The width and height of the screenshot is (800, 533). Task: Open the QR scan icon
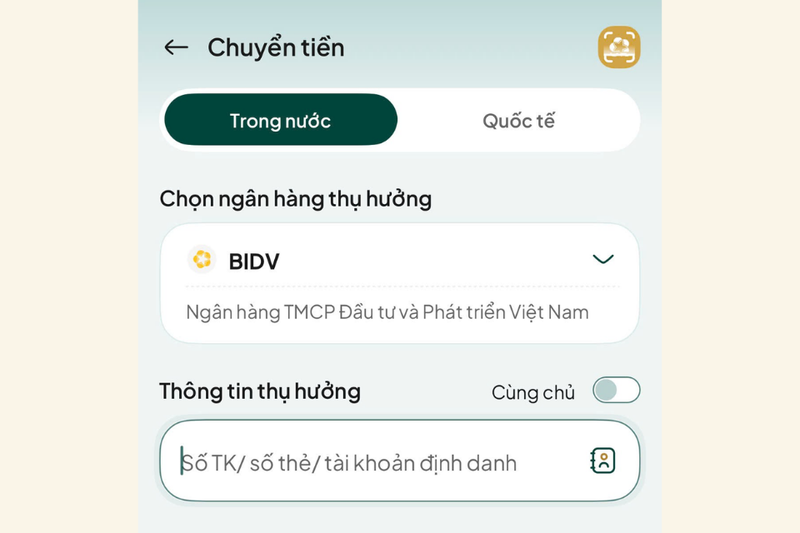pyautogui.click(x=619, y=47)
